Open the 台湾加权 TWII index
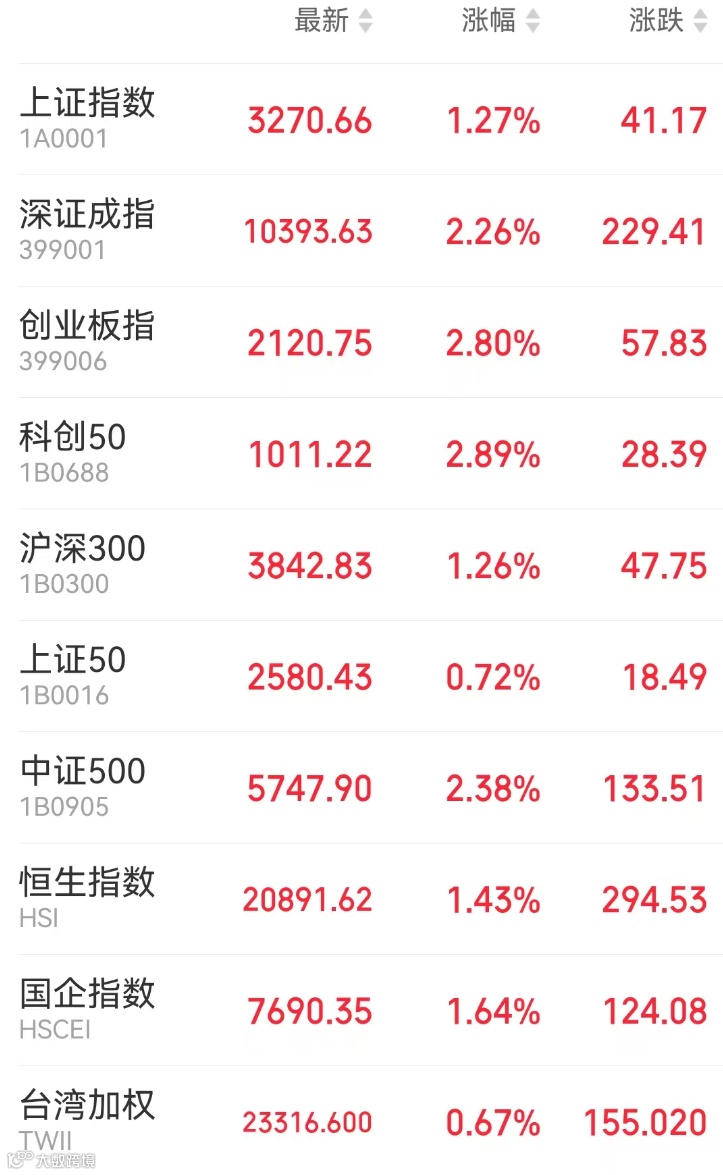This screenshot has height=1175, width=723. click(370, 1120)
